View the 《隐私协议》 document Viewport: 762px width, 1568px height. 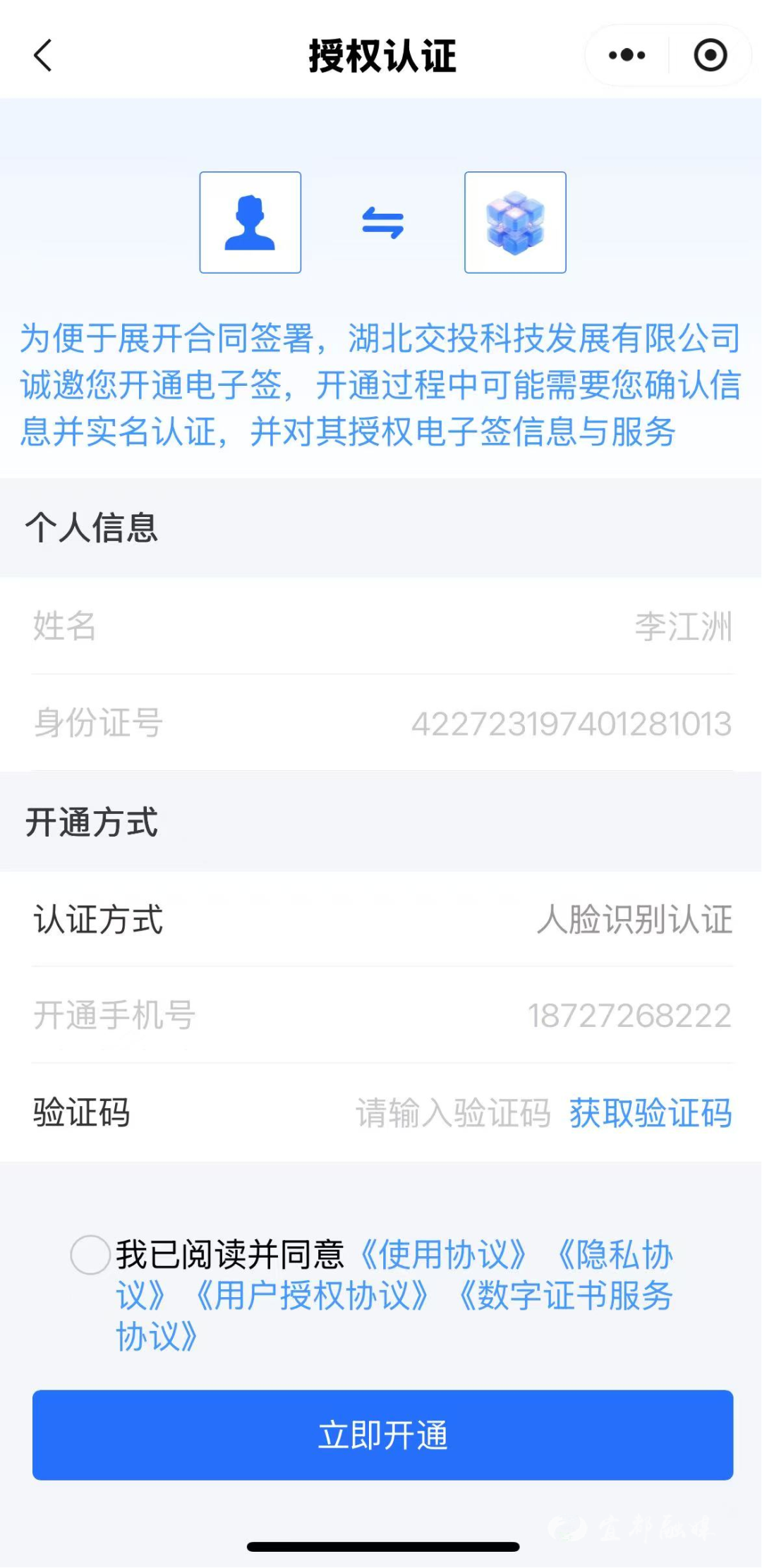[614, 1255]
